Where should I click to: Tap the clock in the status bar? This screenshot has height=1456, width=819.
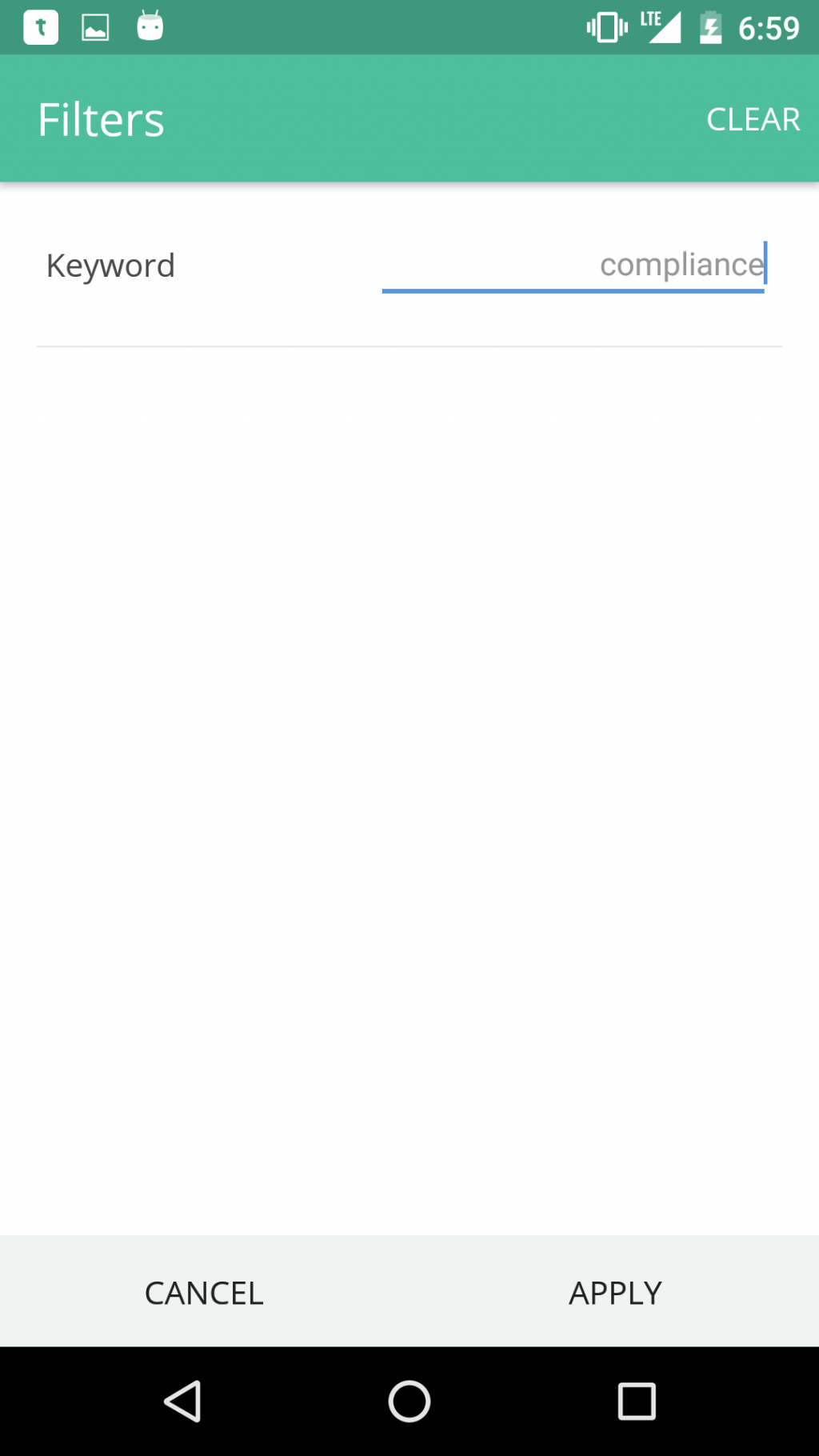point(769,26)
